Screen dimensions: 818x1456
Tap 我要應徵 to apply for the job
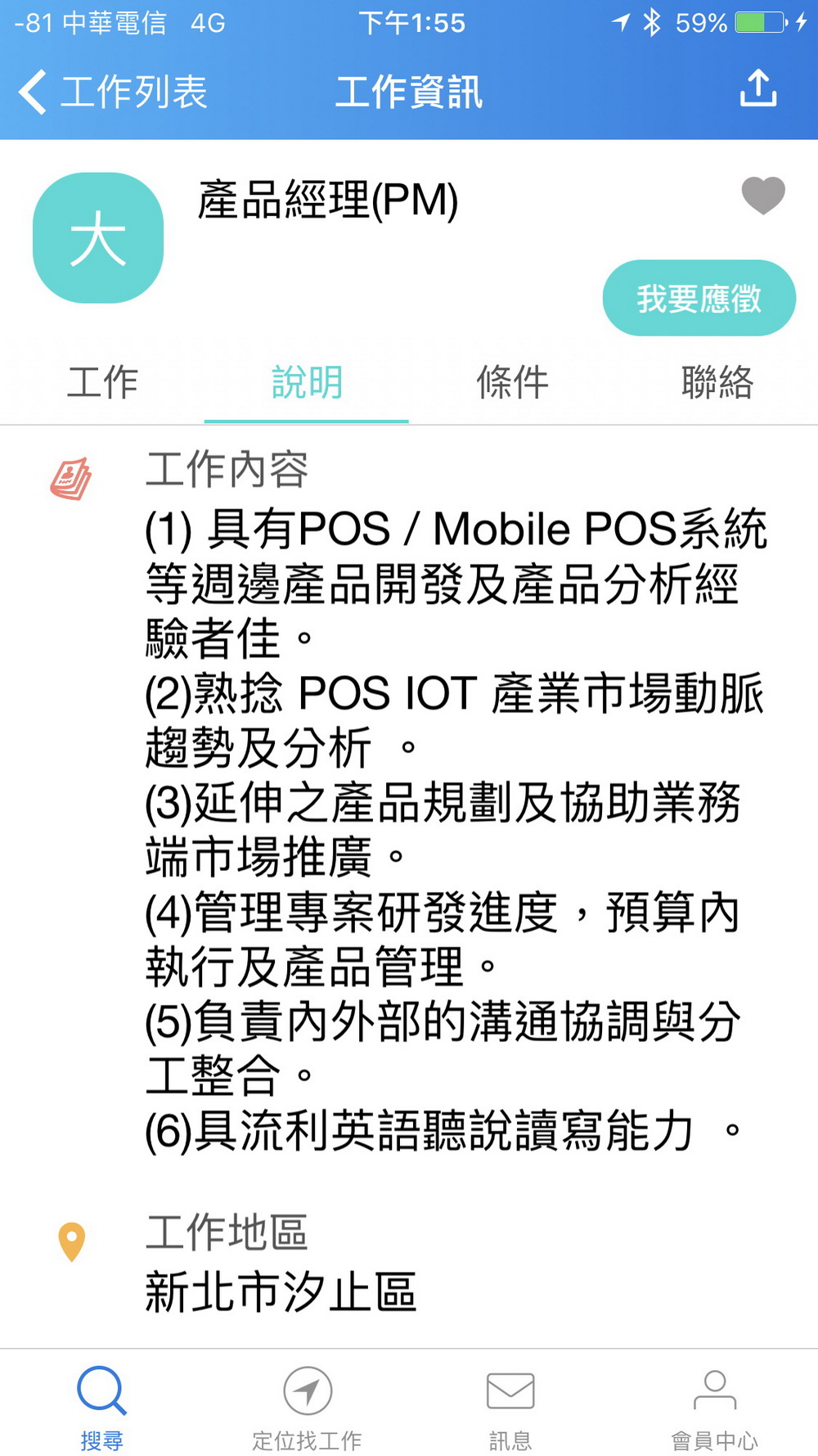pos(699,298)
